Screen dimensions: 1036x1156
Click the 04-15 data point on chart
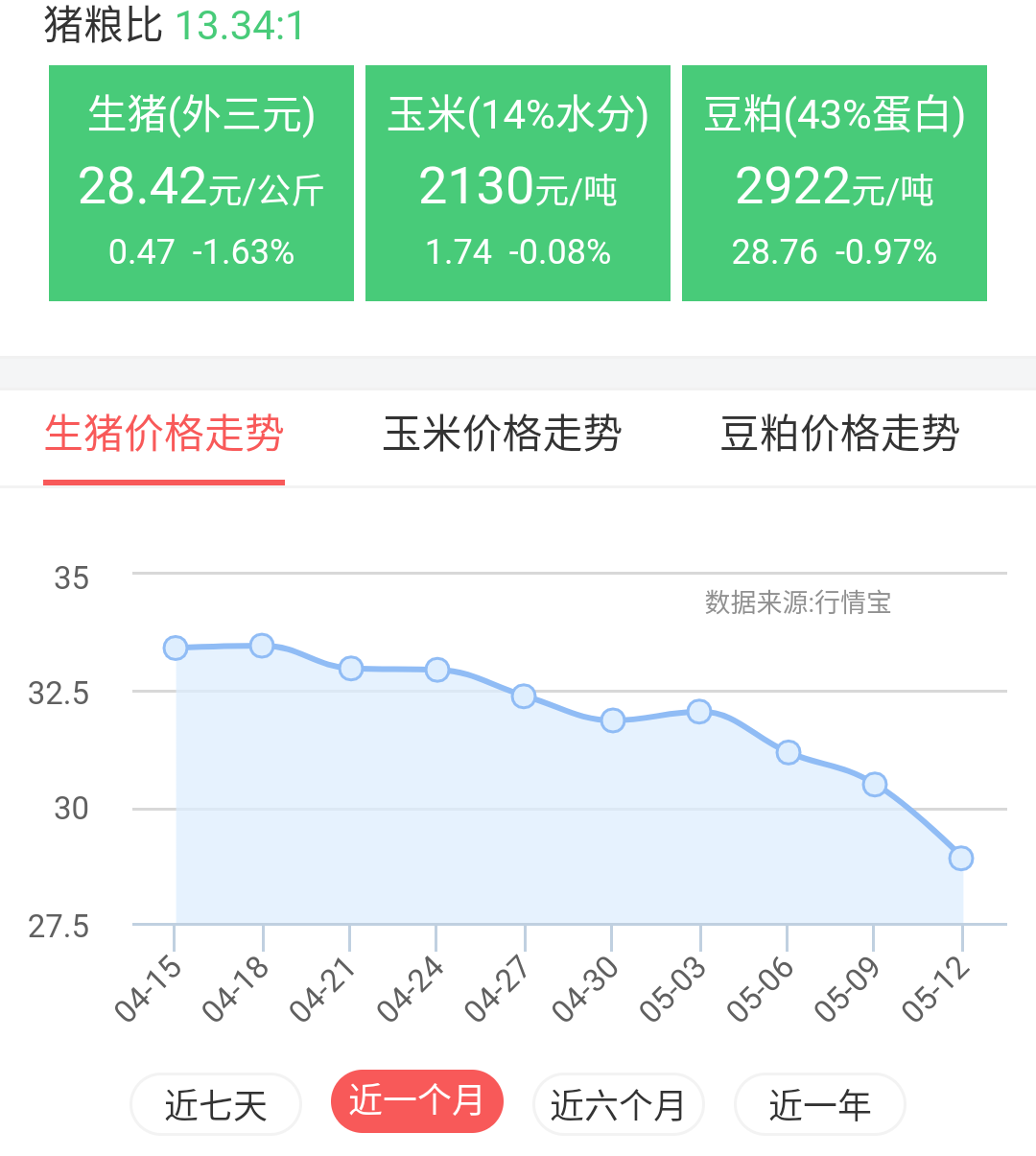tap(177, 649)
